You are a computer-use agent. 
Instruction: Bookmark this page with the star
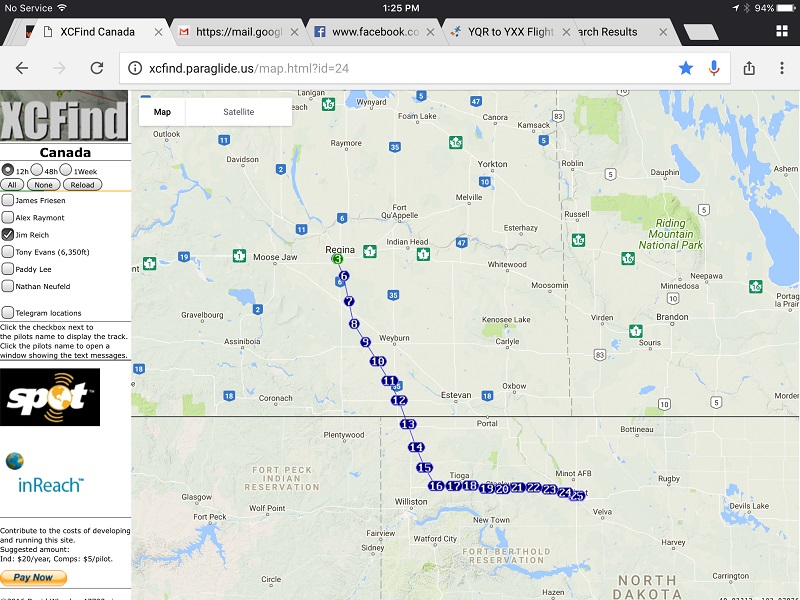686,68
